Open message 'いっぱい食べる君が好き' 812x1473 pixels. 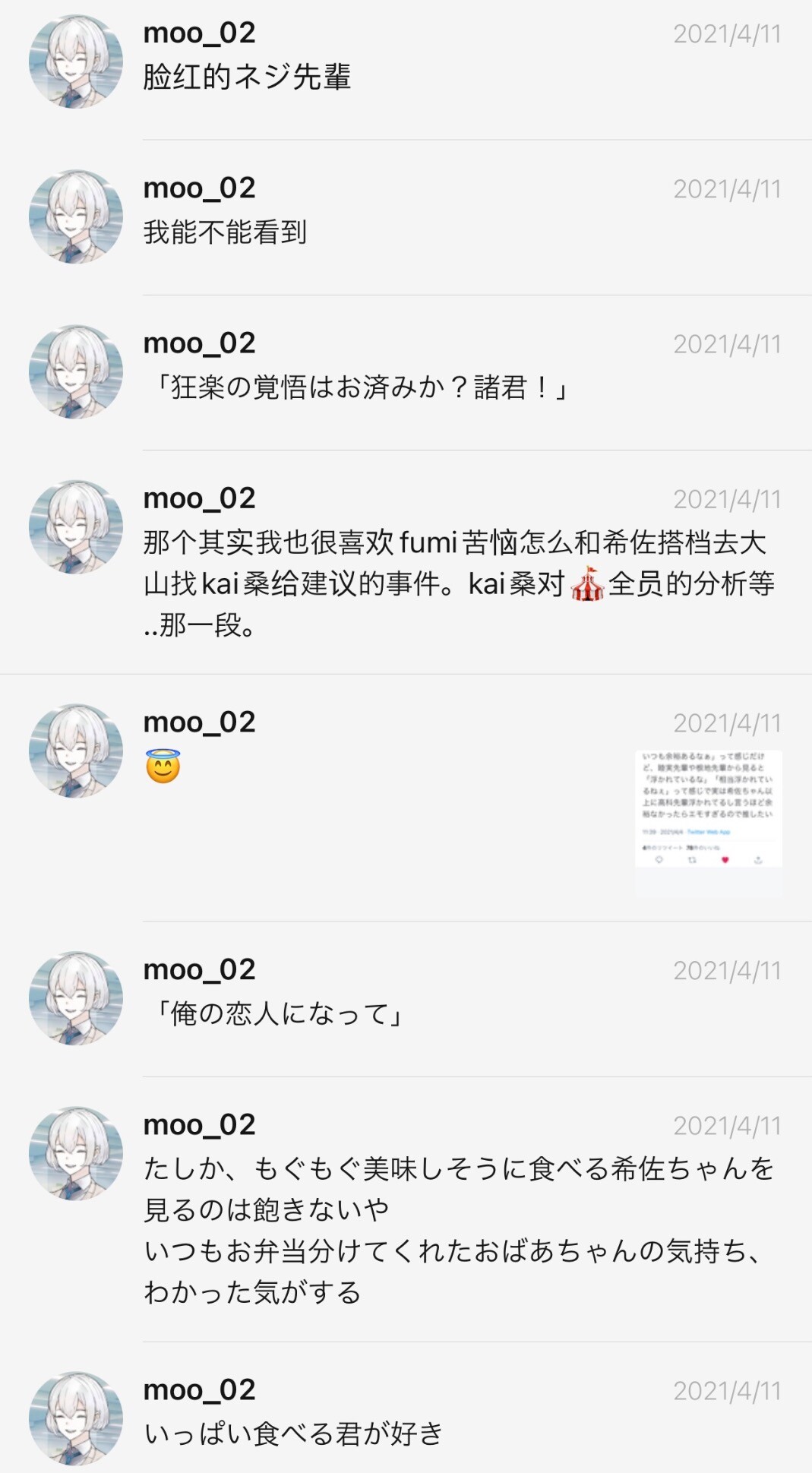pos(406,1408)
